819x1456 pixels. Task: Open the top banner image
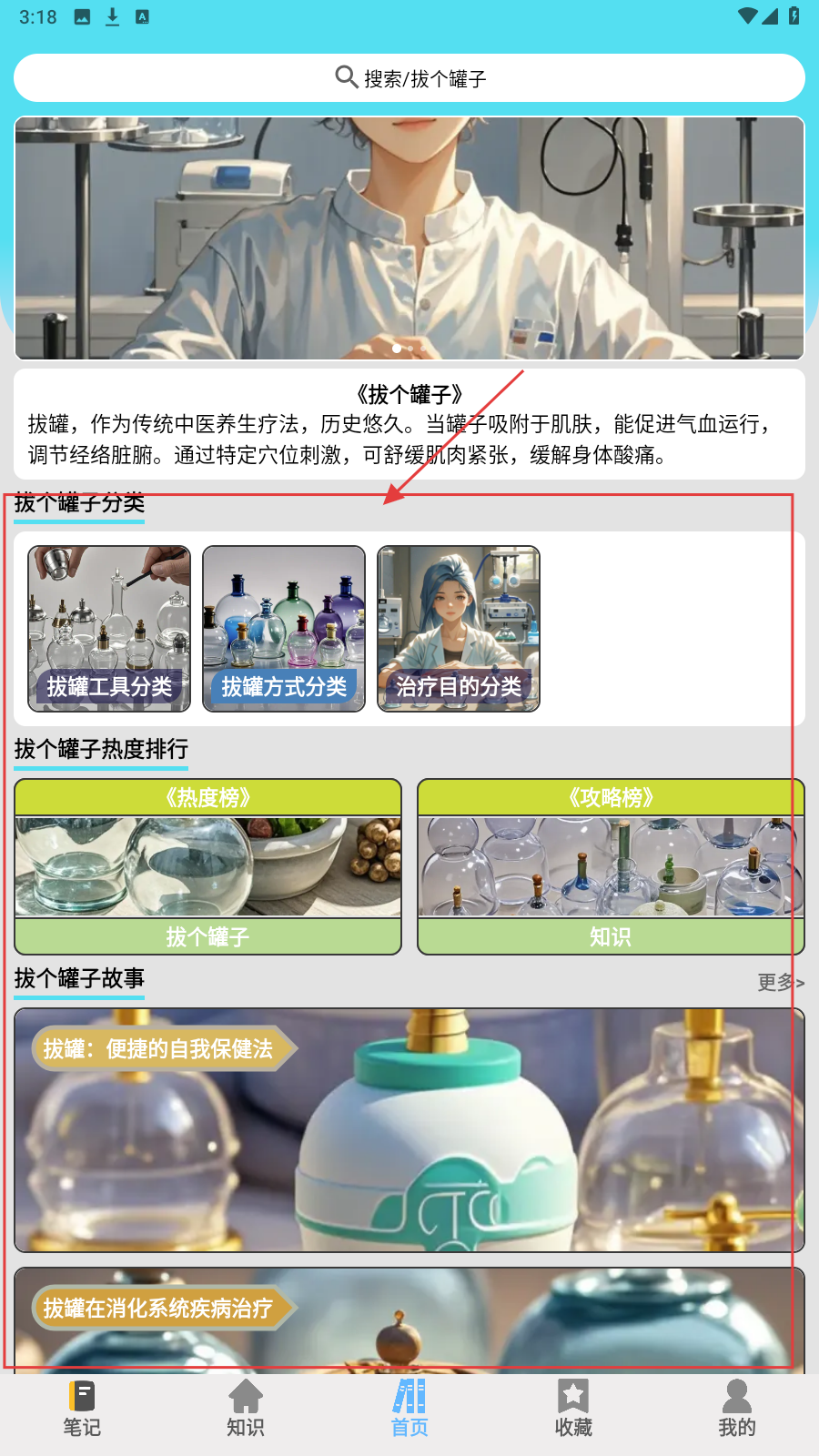pyautogui.click(x=409, y=238)
